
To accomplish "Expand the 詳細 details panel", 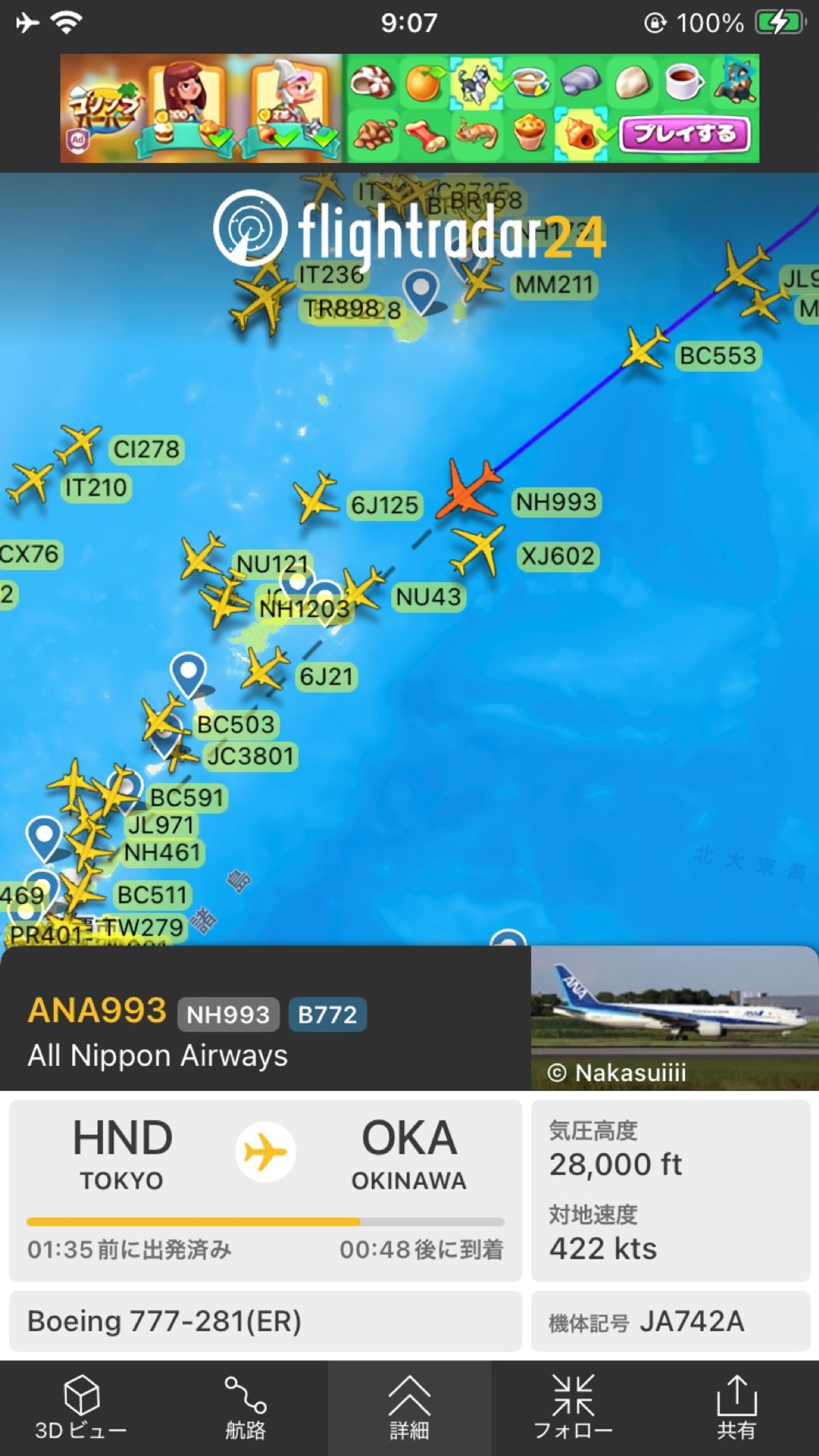I will pos(409,1407).
